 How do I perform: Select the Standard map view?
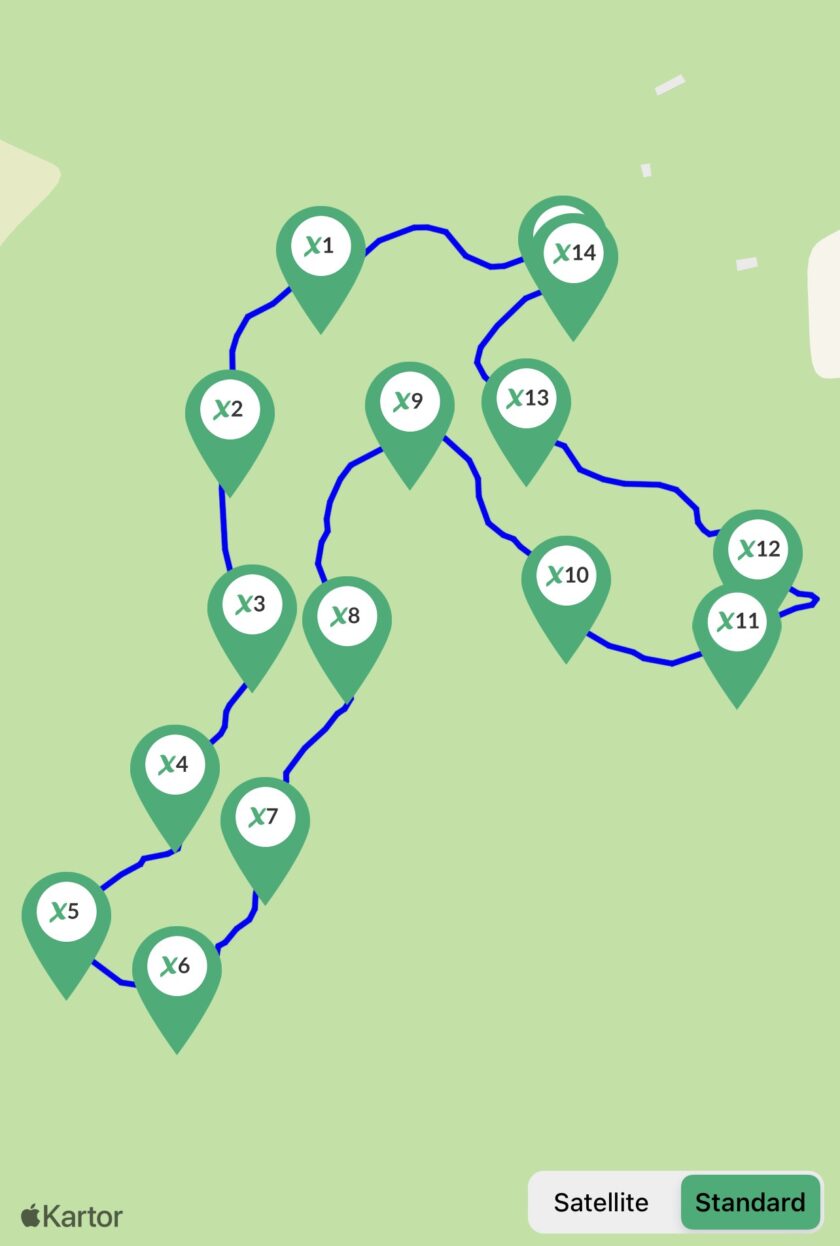[x=750, y=1202]
